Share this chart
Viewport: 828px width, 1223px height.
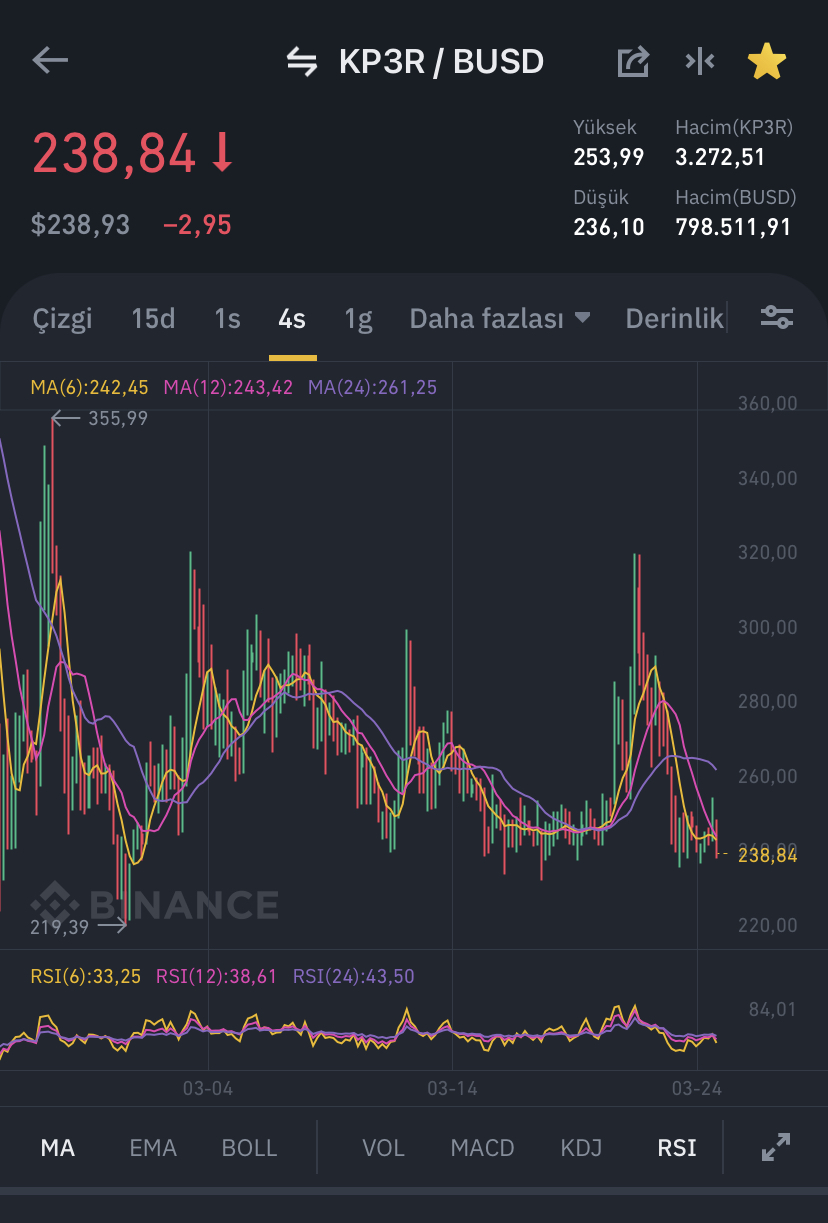pyautogui.click(x=633, y=62)
